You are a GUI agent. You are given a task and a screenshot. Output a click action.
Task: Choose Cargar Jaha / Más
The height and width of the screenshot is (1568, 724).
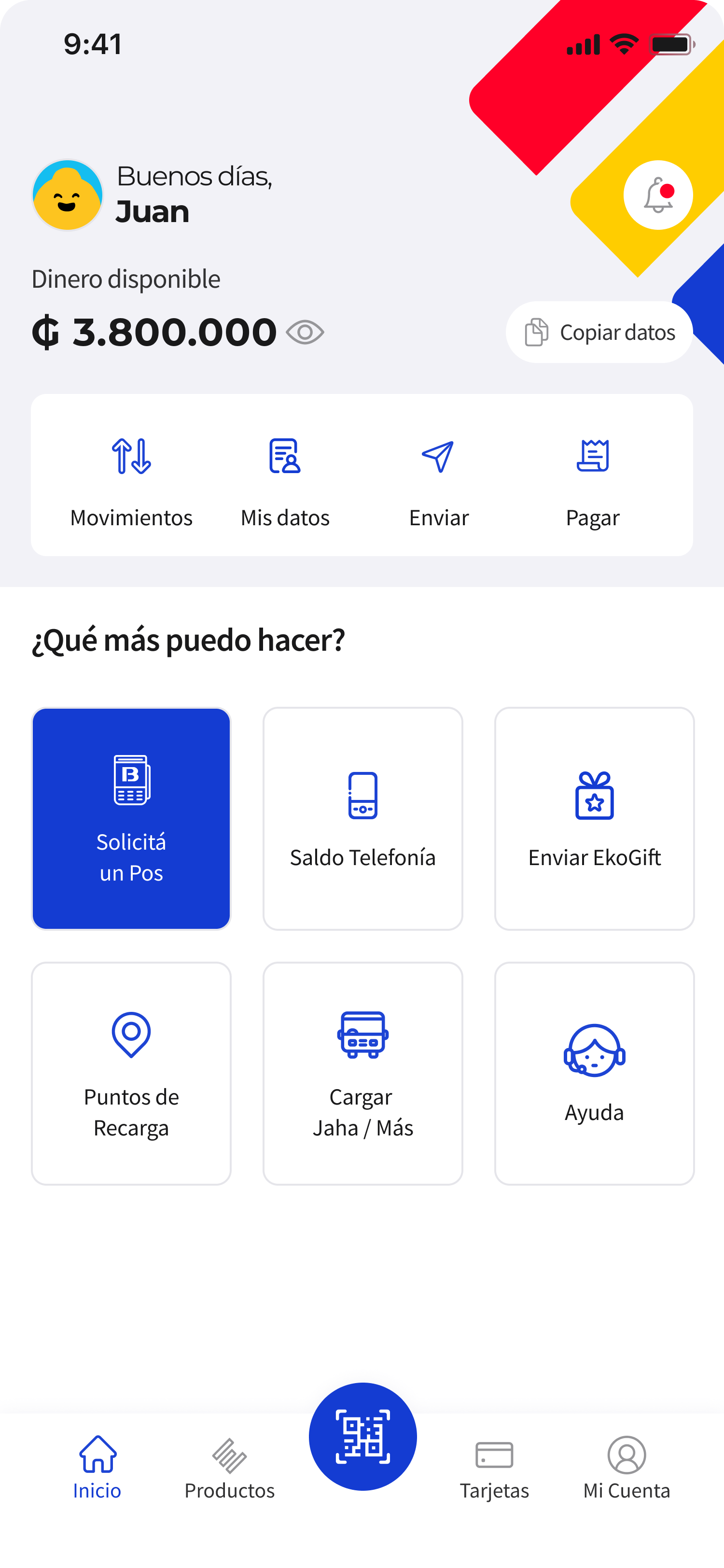coord(362,1073)
